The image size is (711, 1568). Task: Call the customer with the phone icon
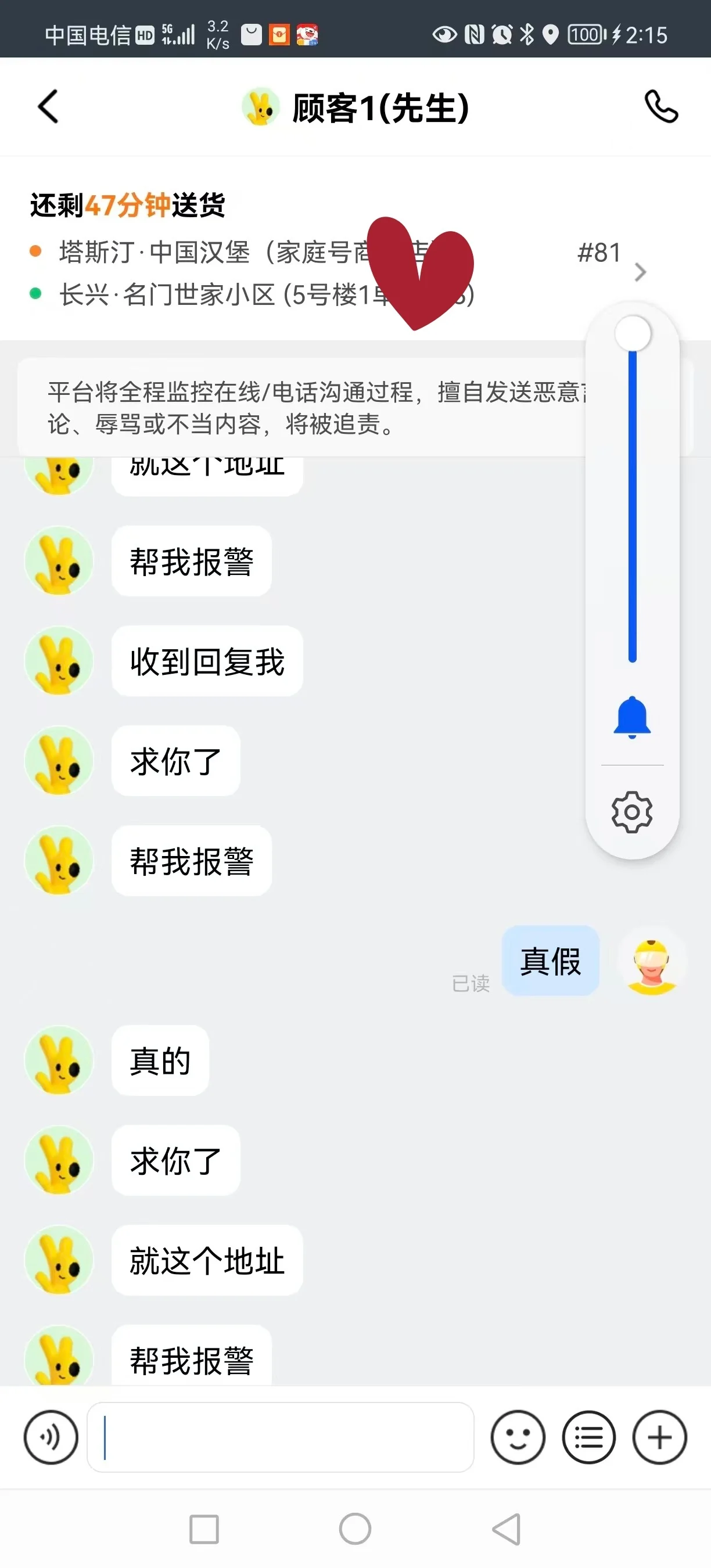point(661,107)
